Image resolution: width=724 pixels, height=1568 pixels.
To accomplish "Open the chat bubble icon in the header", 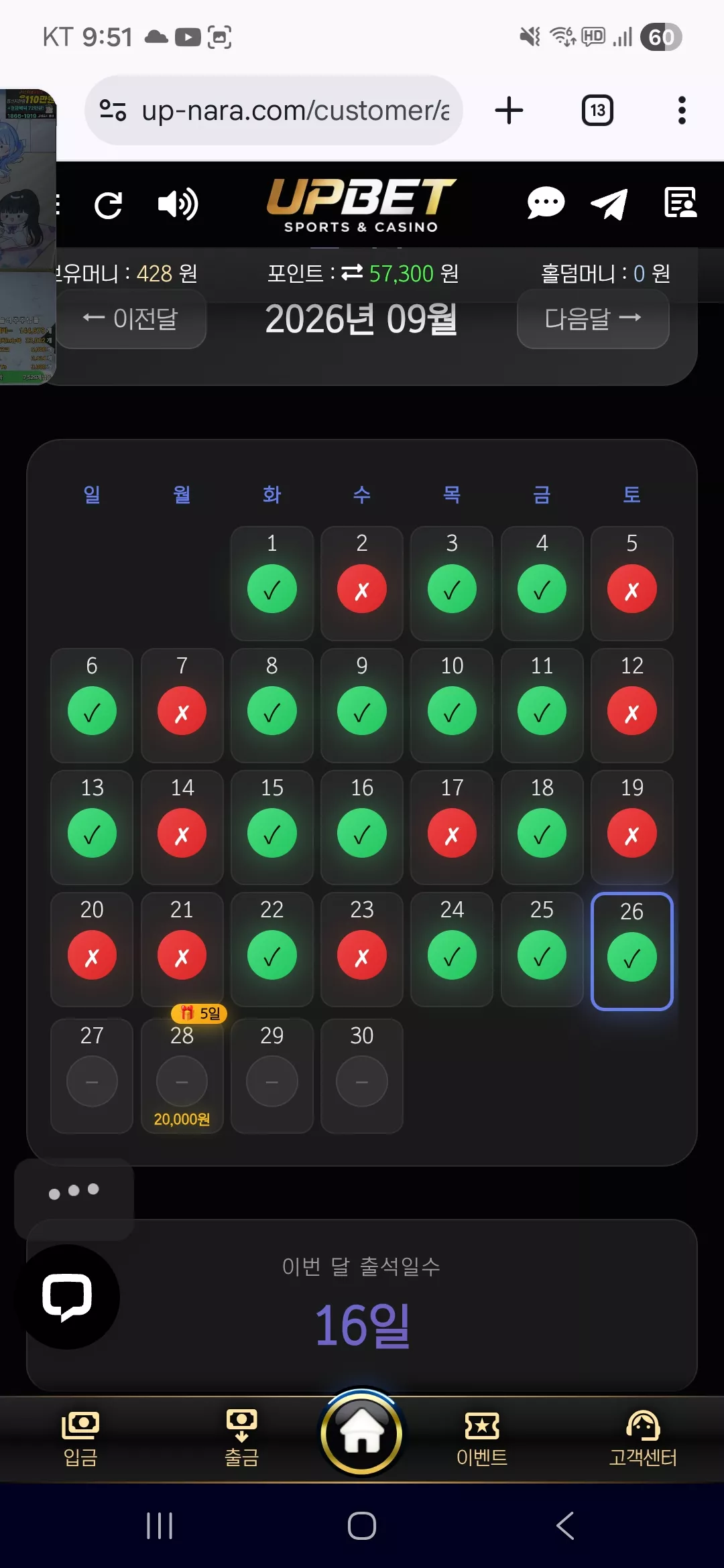I will 546,204.
